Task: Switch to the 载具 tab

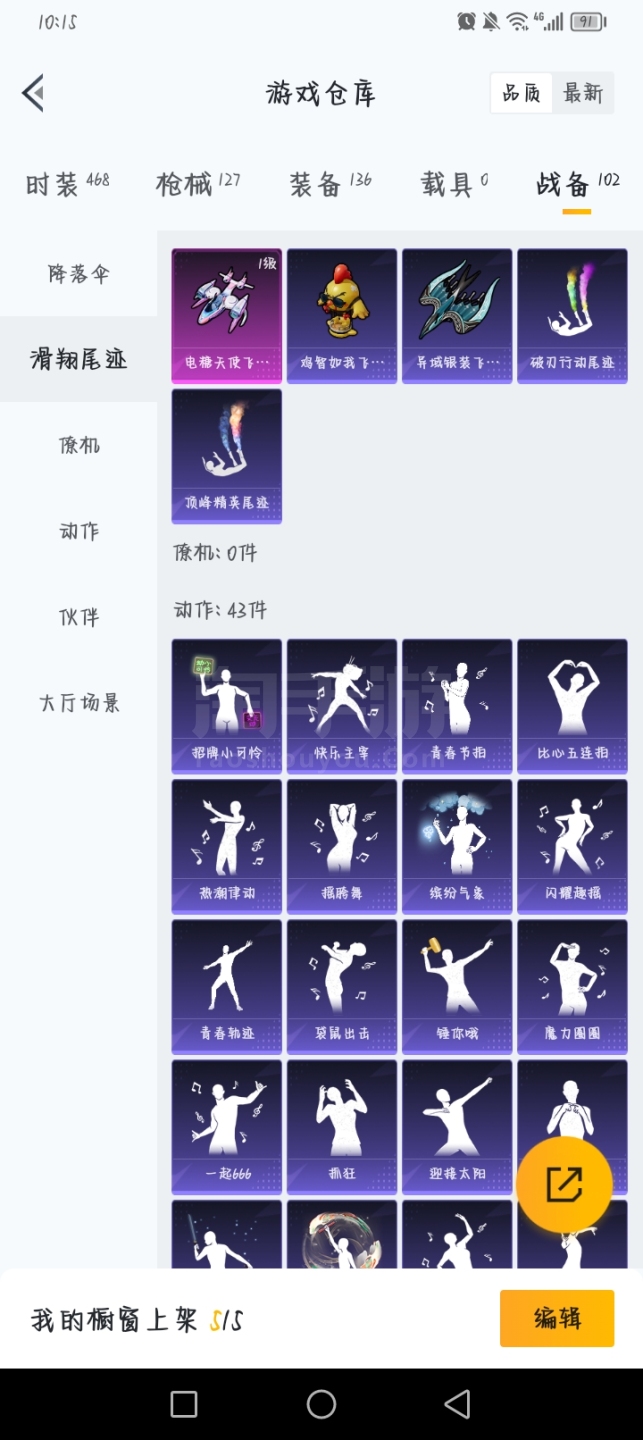Action: pos(455,184)
